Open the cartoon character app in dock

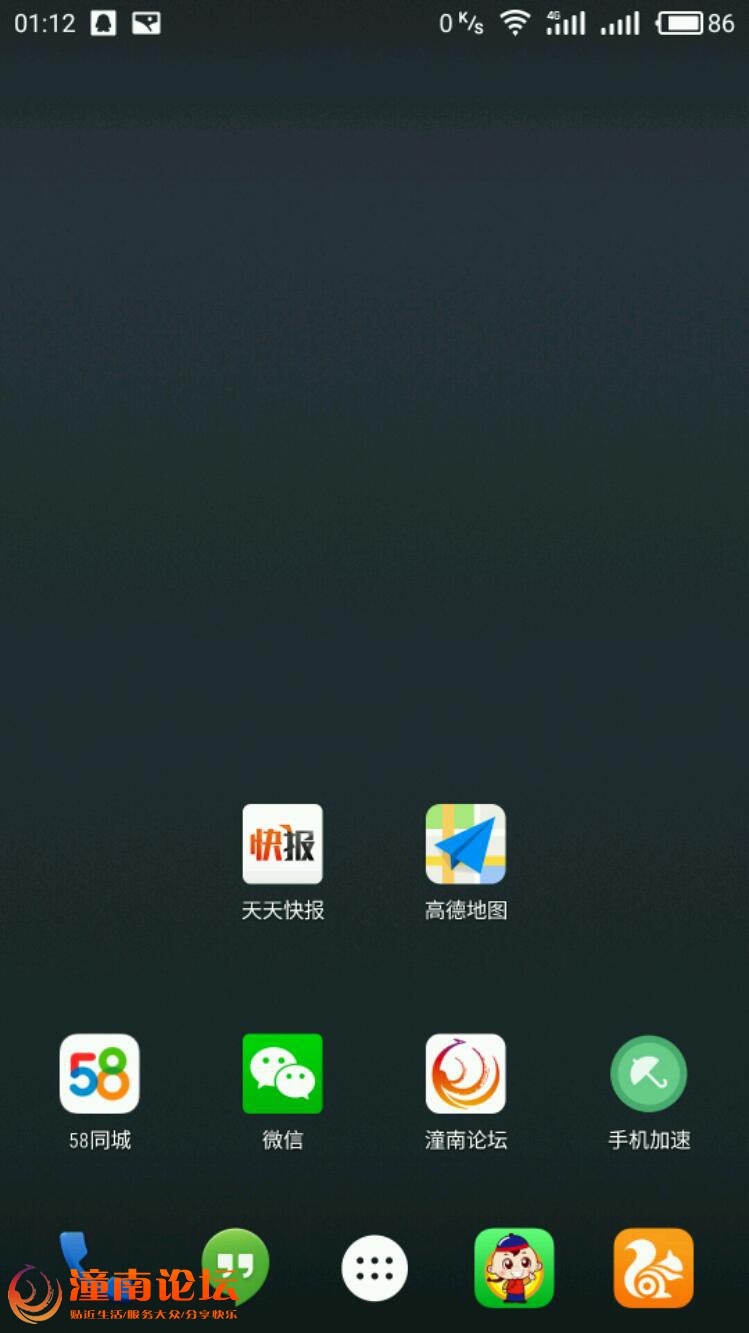pyautogui.click(x=514, y=1268)
